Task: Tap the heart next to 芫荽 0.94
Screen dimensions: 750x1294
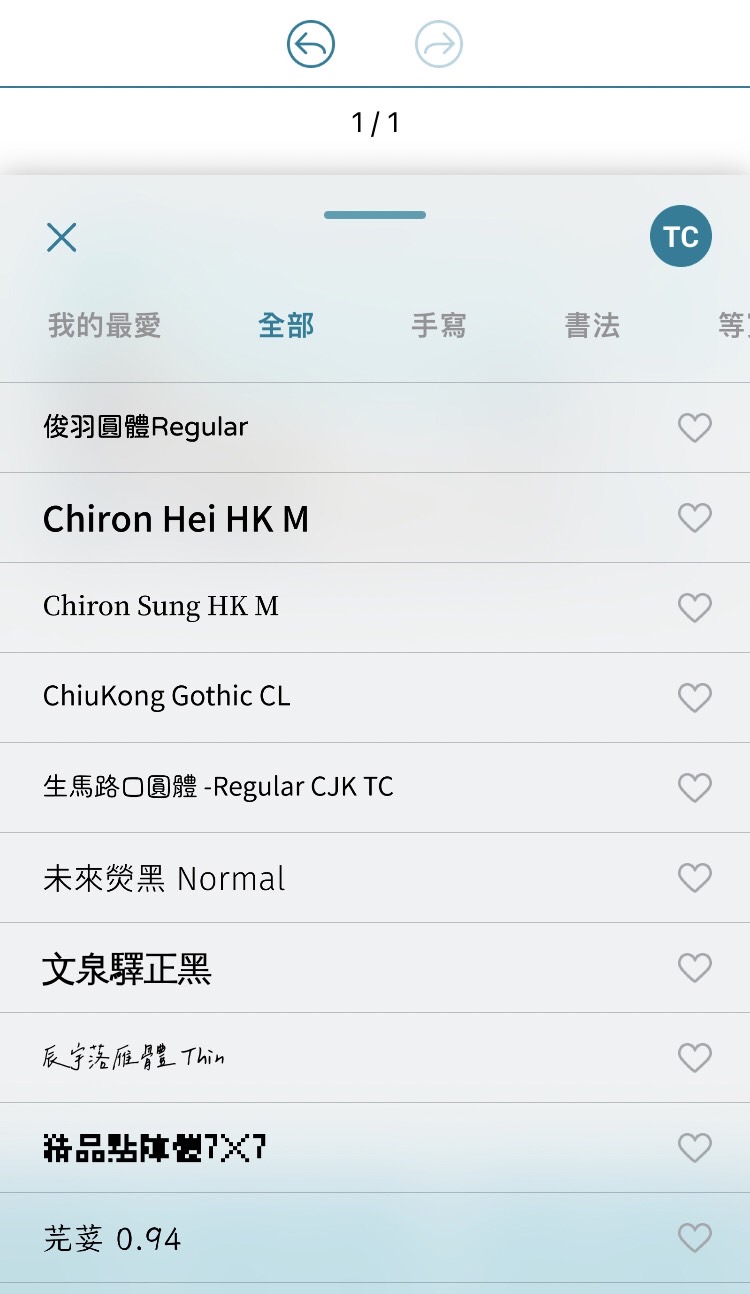Action: pyautogui.click(x=695, y=1238)
